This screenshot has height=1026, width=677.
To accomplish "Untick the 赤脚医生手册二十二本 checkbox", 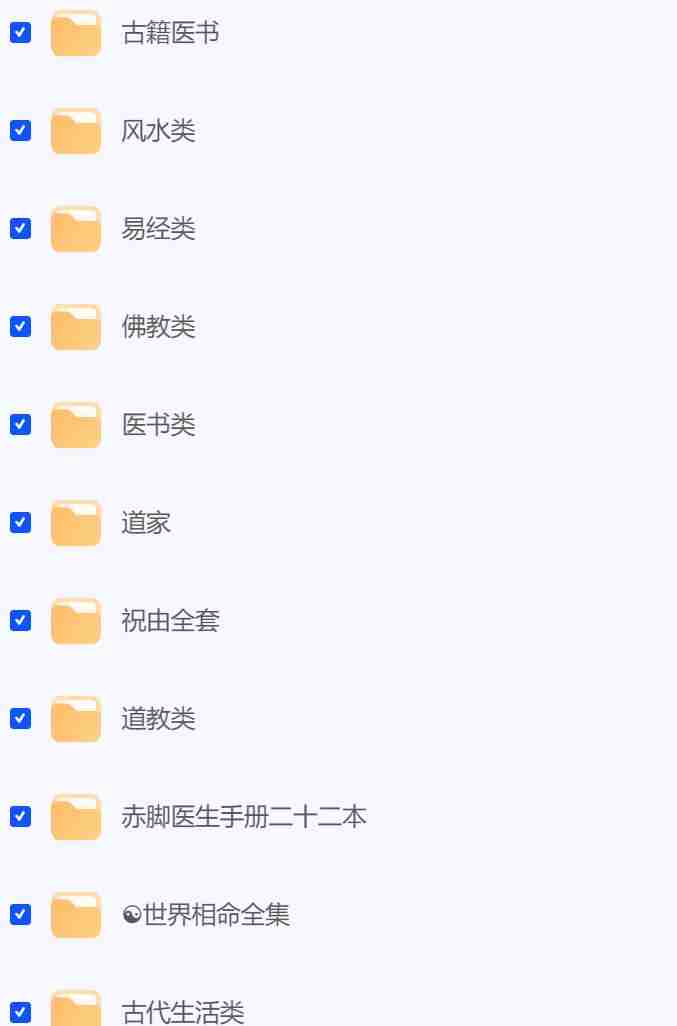I will pyautogui.click(x=20, y=817).
